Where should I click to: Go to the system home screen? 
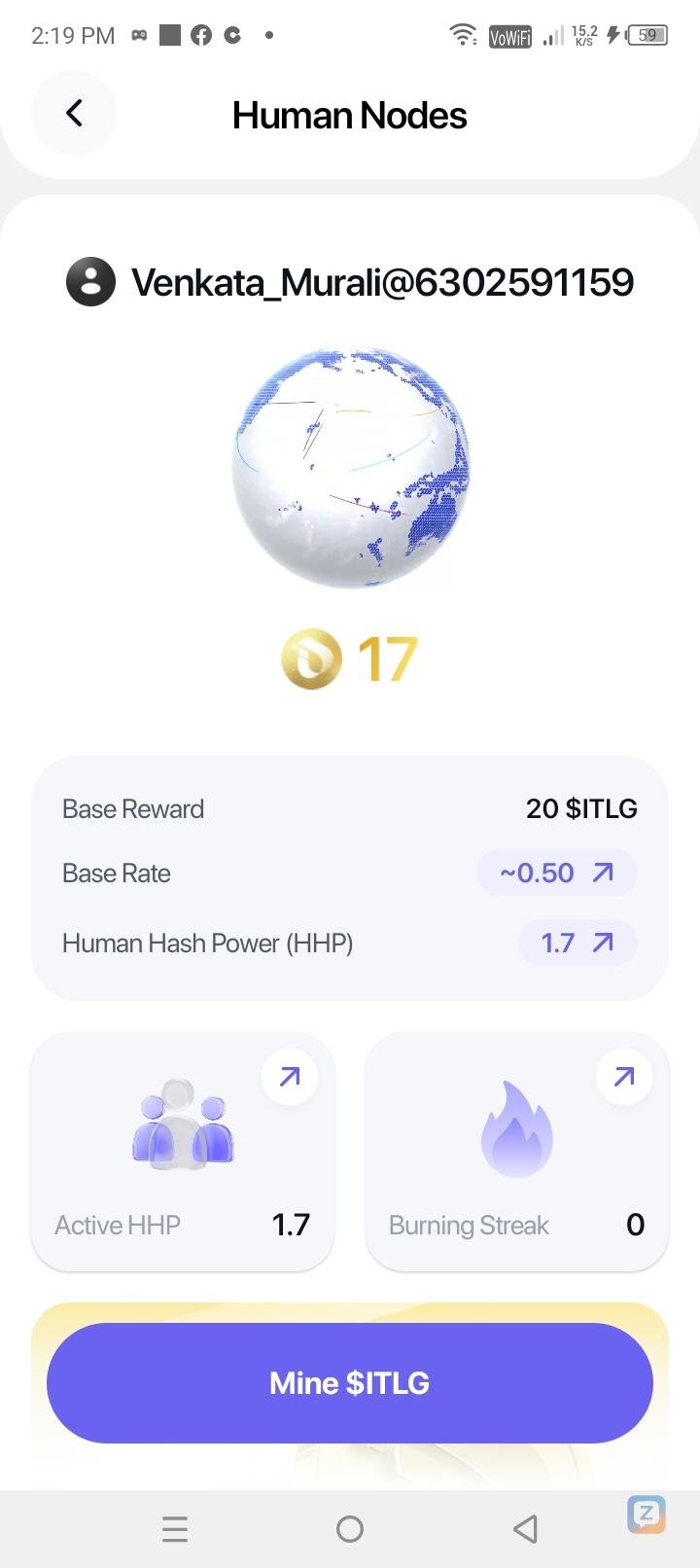[x=350, y=1529]
